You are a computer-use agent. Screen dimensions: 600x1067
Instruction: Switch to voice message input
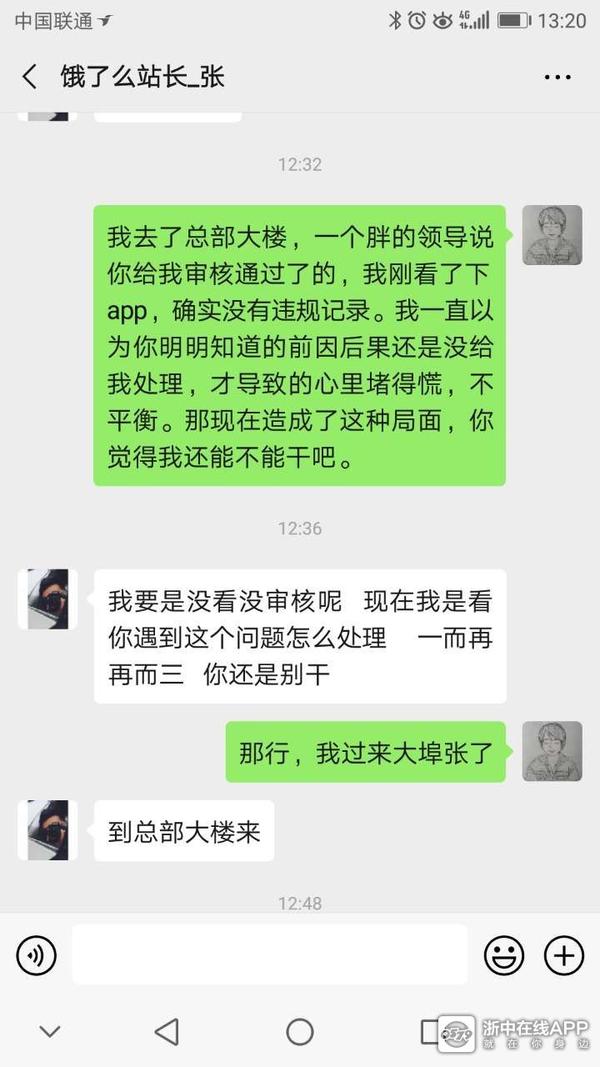pos(36,956)
